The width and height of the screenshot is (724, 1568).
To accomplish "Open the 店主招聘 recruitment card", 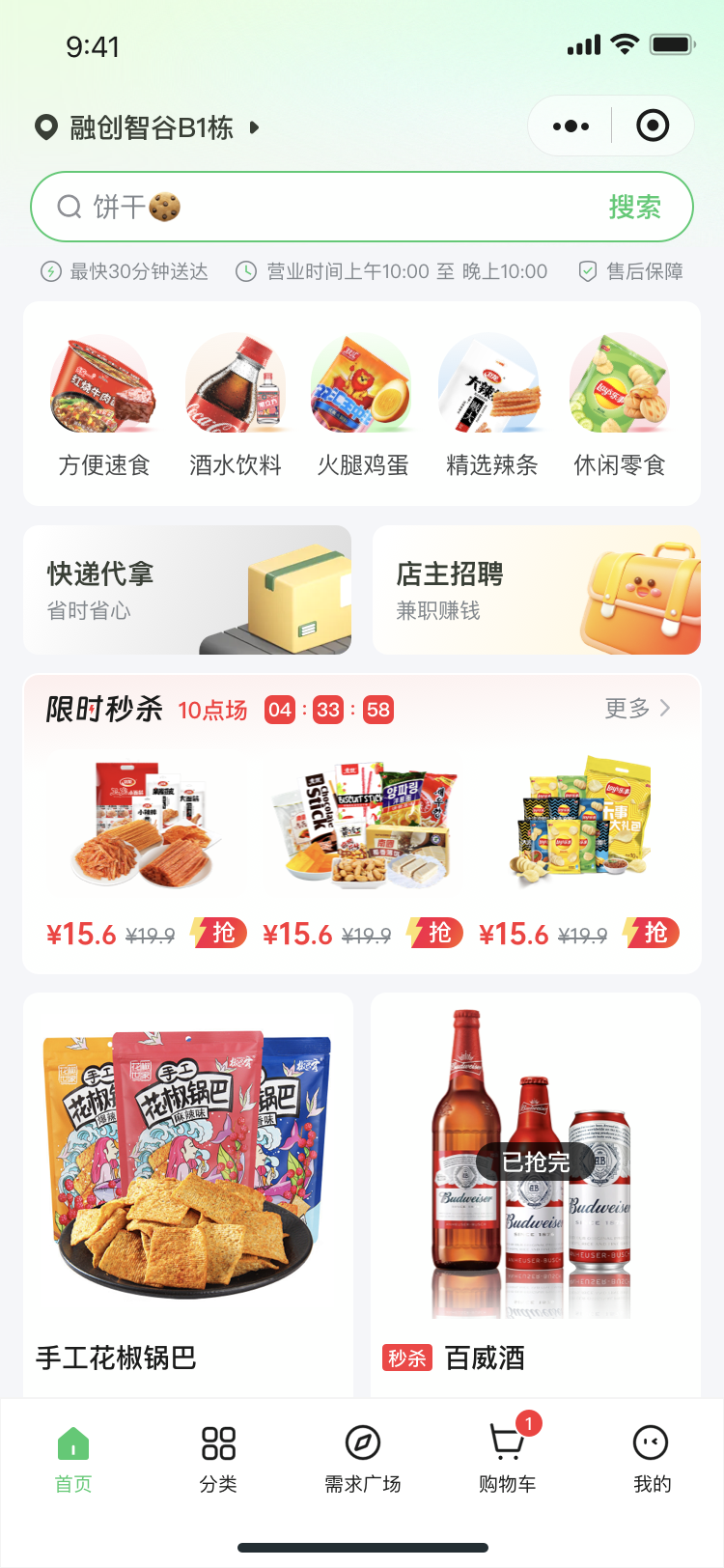I will pos(537,590).
